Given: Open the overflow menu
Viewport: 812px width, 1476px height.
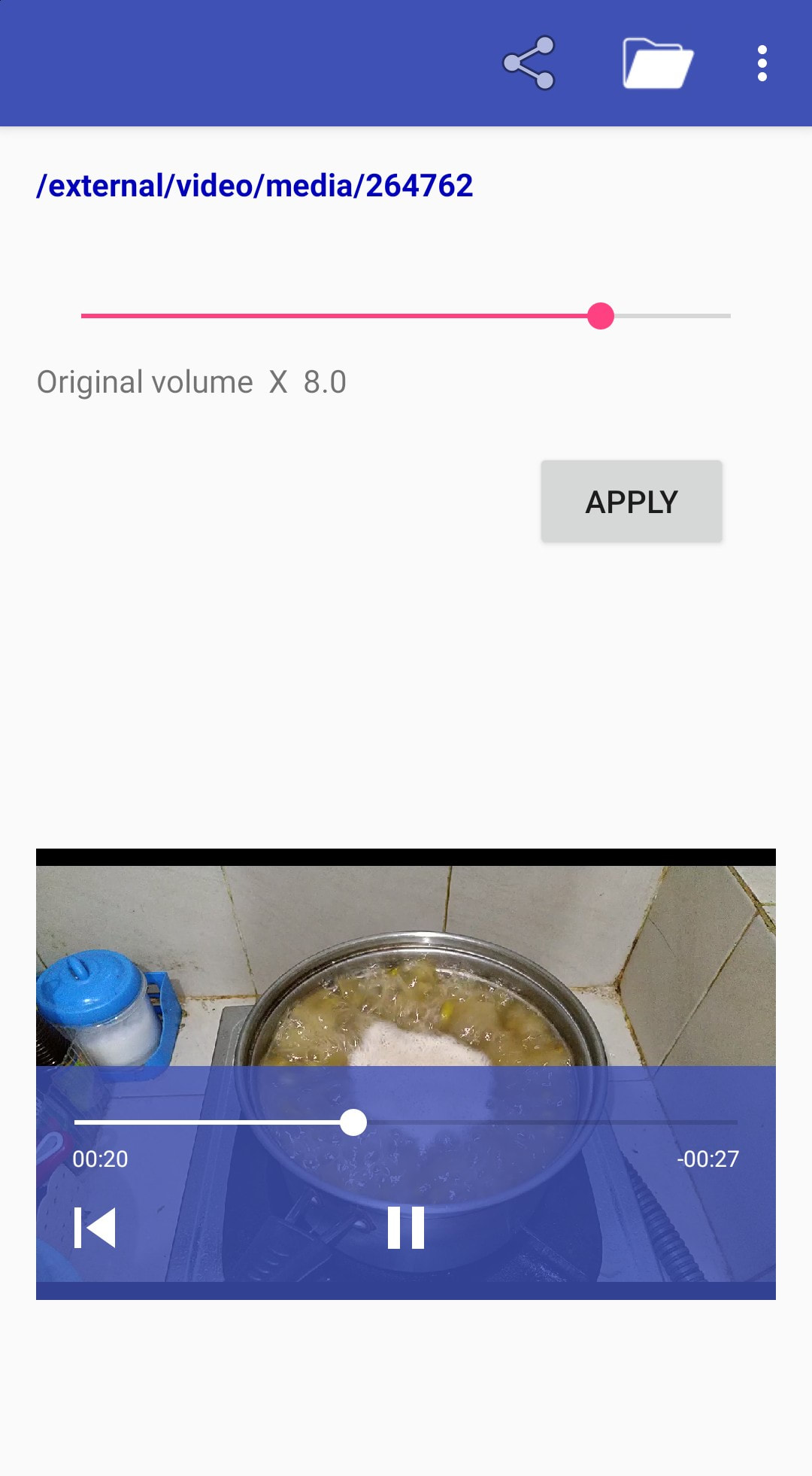Looking at the screenshot, I should pyautogui.click(x=762, y=63).
